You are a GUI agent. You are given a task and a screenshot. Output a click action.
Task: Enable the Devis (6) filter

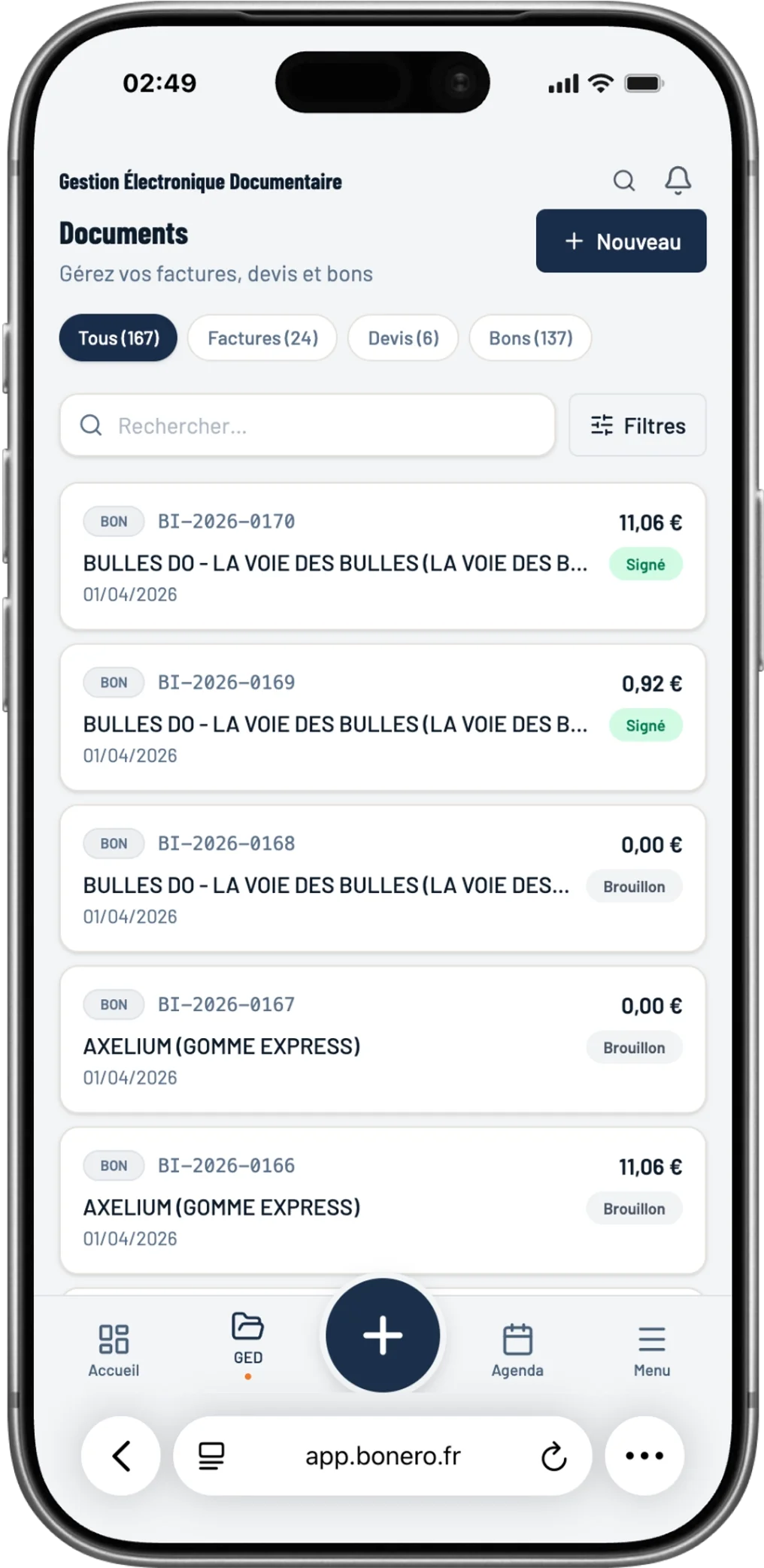[402, 338]
